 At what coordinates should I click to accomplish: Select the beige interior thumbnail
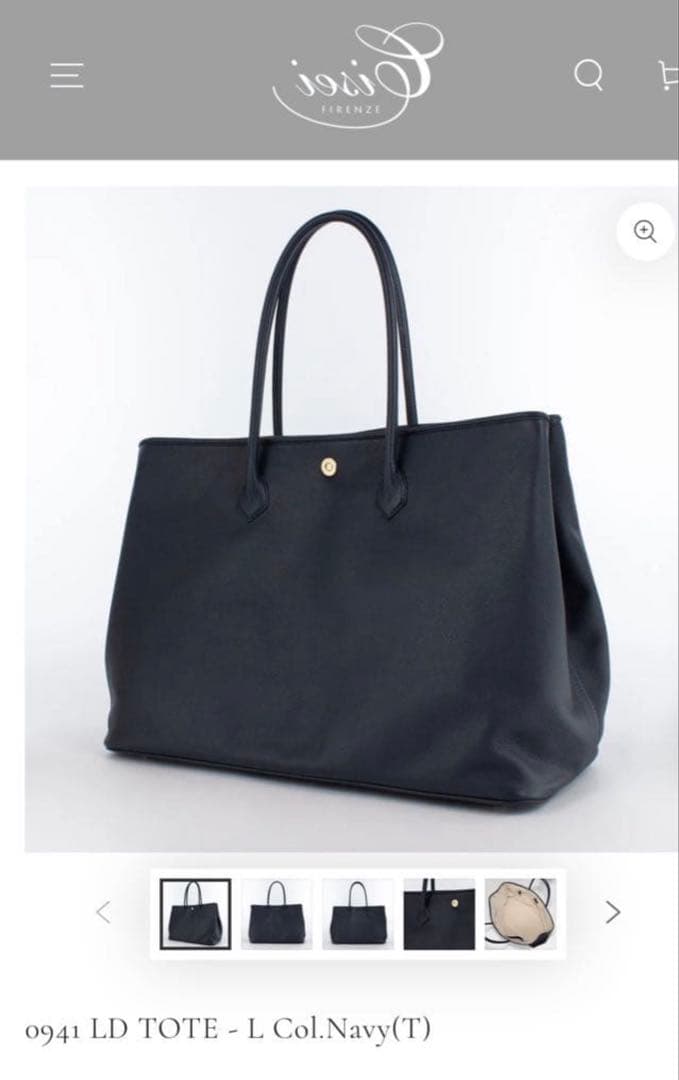point(520,914)
